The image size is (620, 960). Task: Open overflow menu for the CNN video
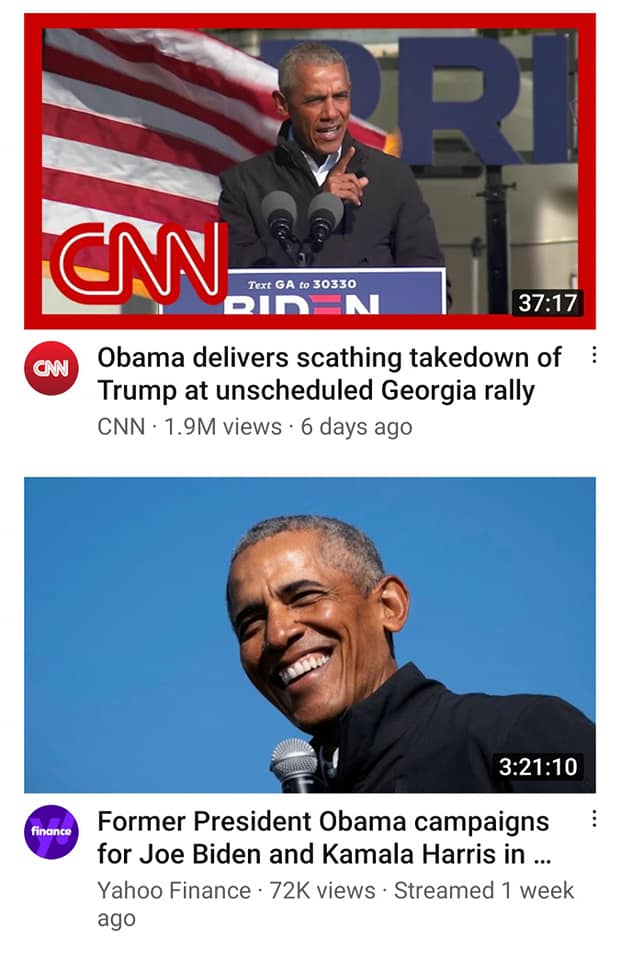pos(594,355)
